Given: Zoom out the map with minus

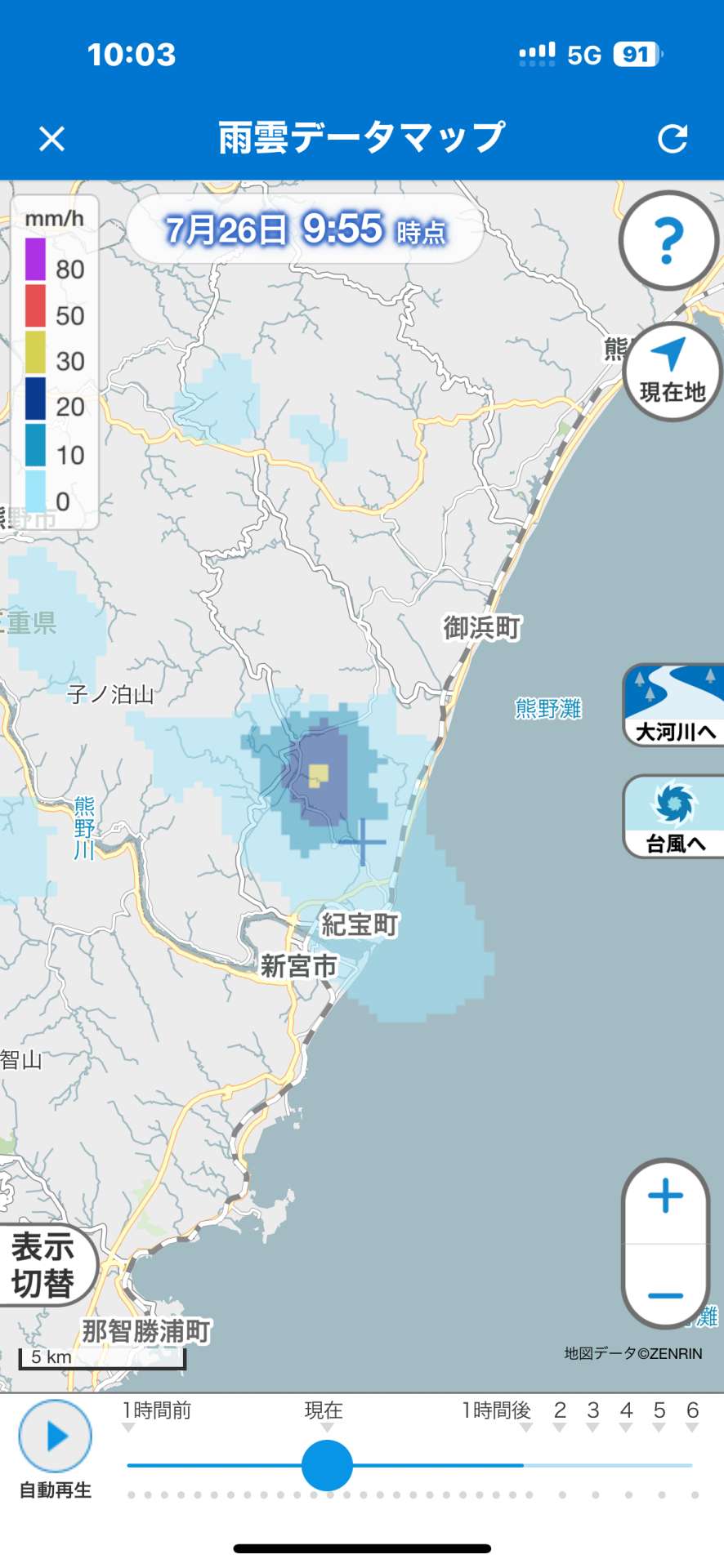Looking at the screenshot, I should (x=665, y=1295).
